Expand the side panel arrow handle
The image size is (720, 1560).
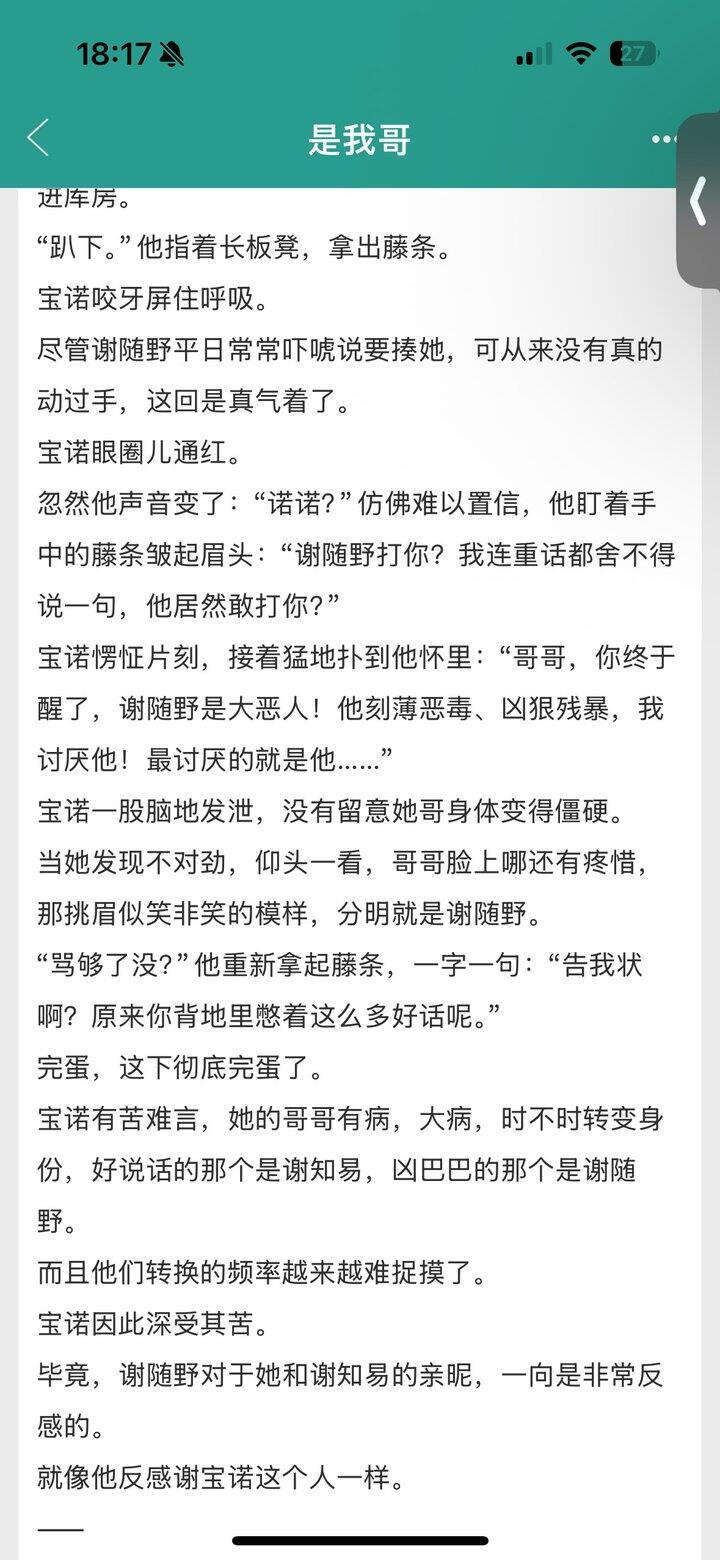(700, 201)
